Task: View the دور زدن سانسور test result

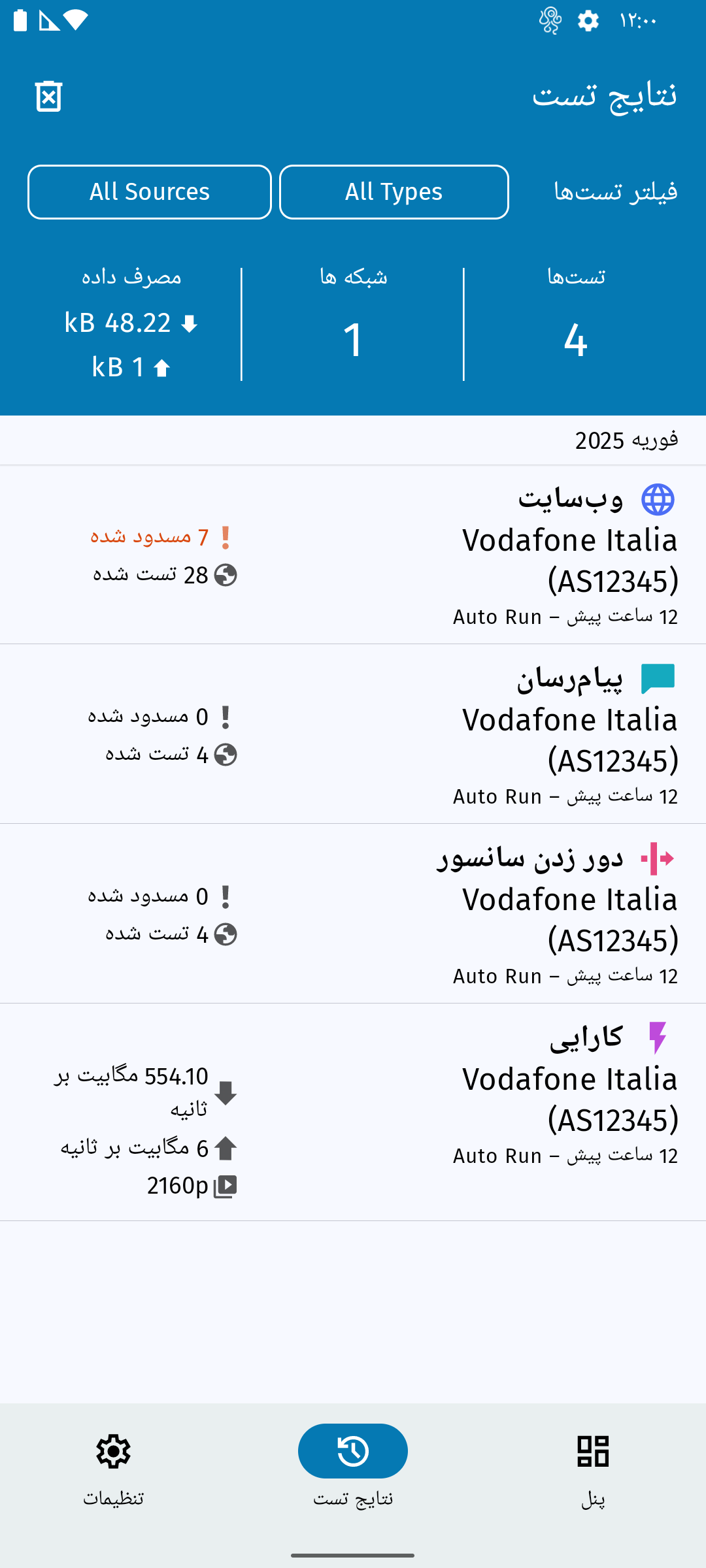Action: [x=353, y=914]
